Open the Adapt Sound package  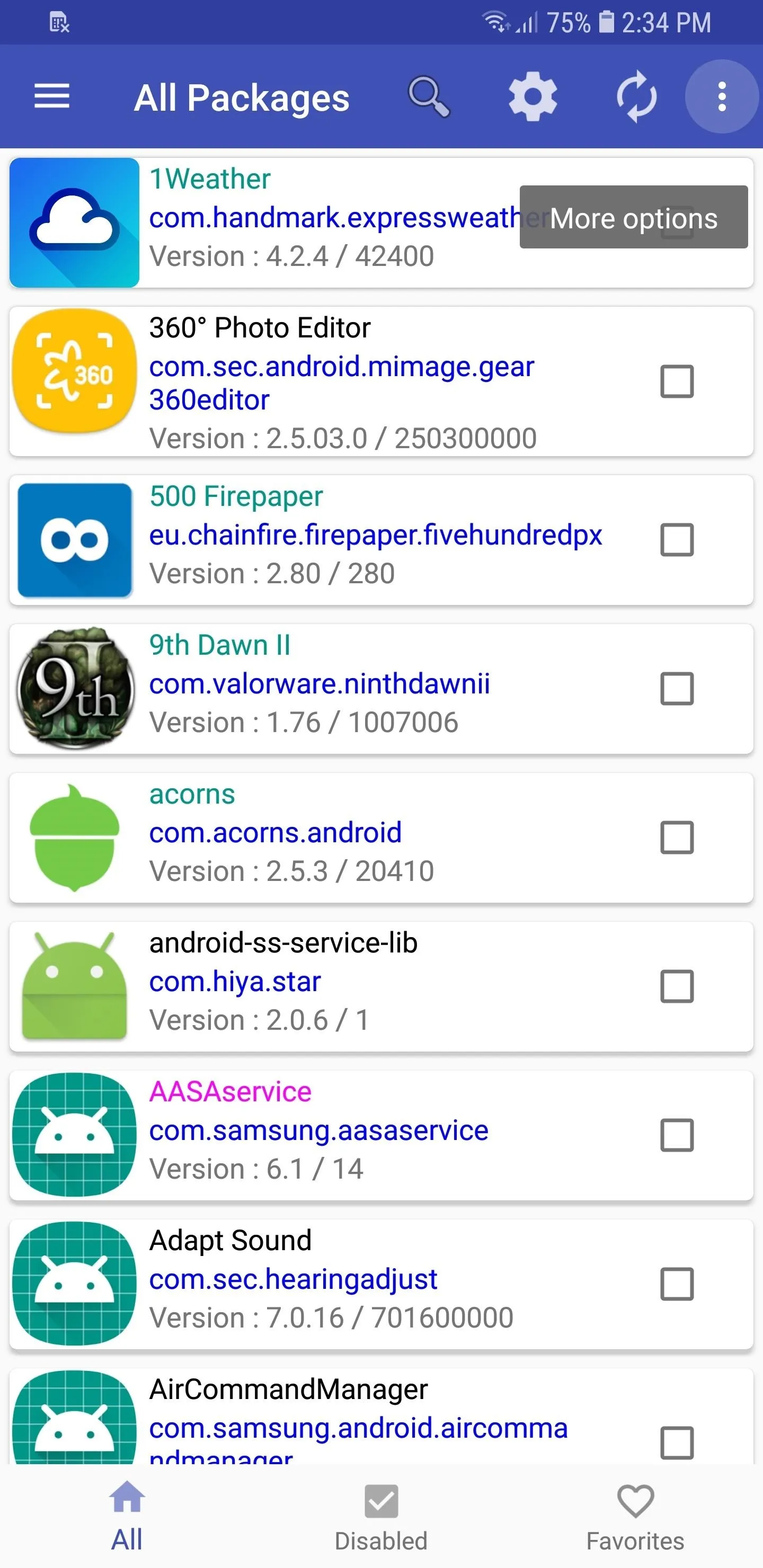click(381, 1285)
